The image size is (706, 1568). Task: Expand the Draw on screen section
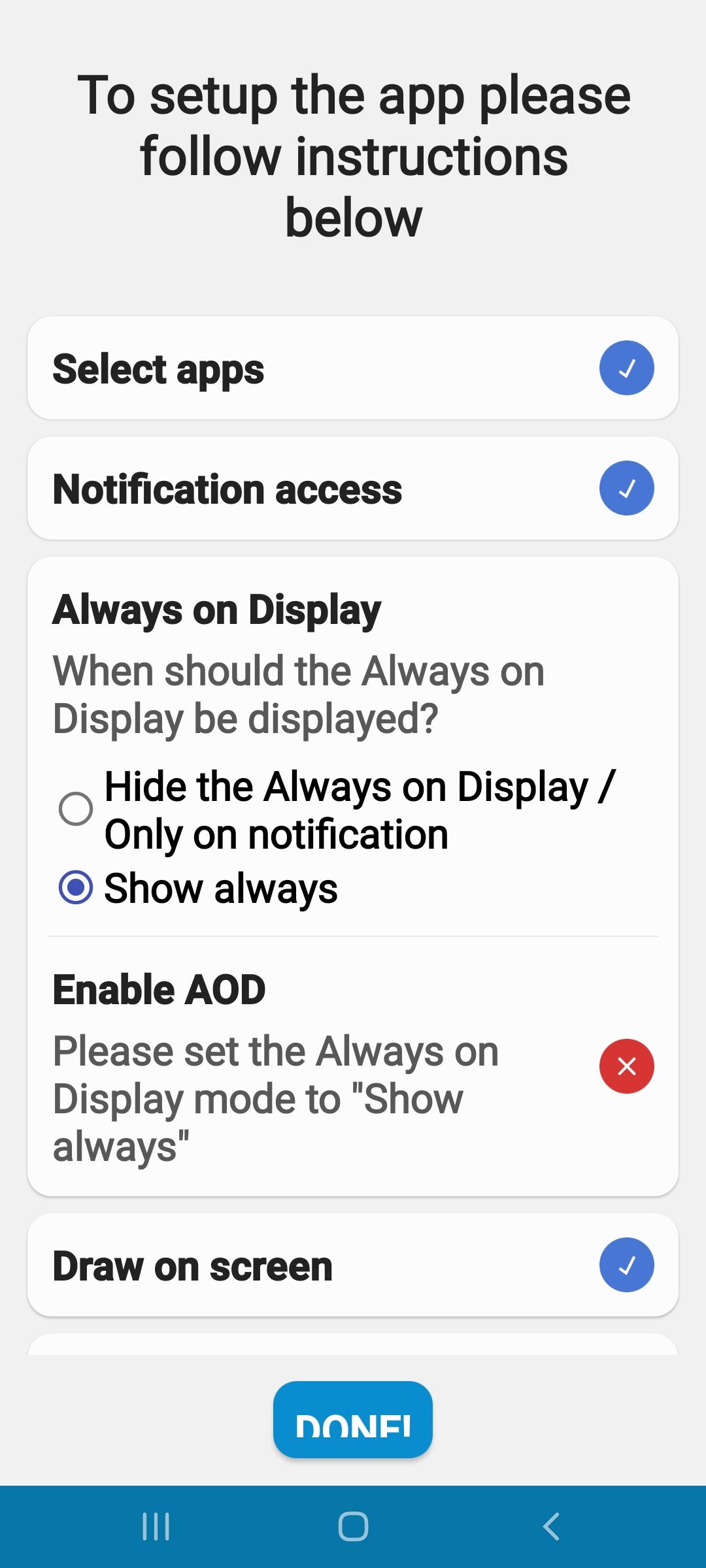(x=353, y=1264)
